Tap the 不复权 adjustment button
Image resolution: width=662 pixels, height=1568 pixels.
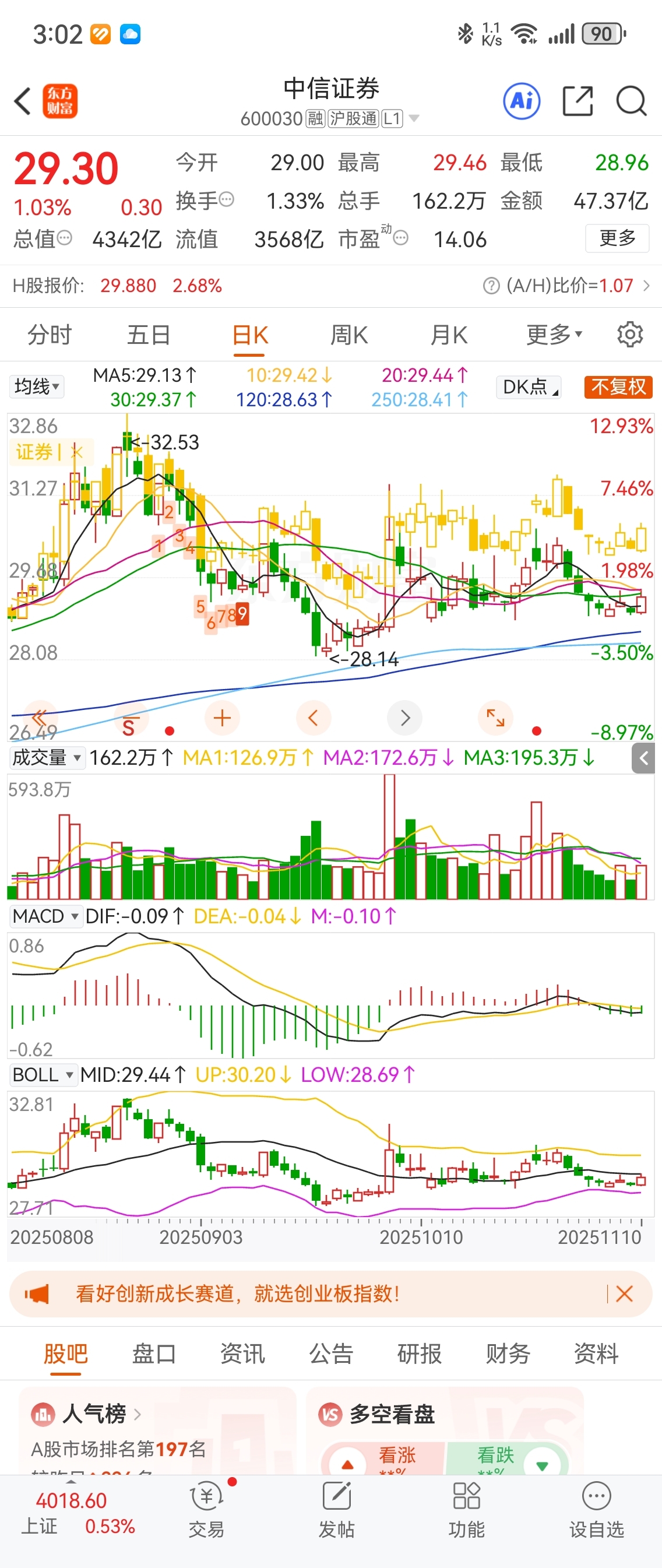pos(618,386)
